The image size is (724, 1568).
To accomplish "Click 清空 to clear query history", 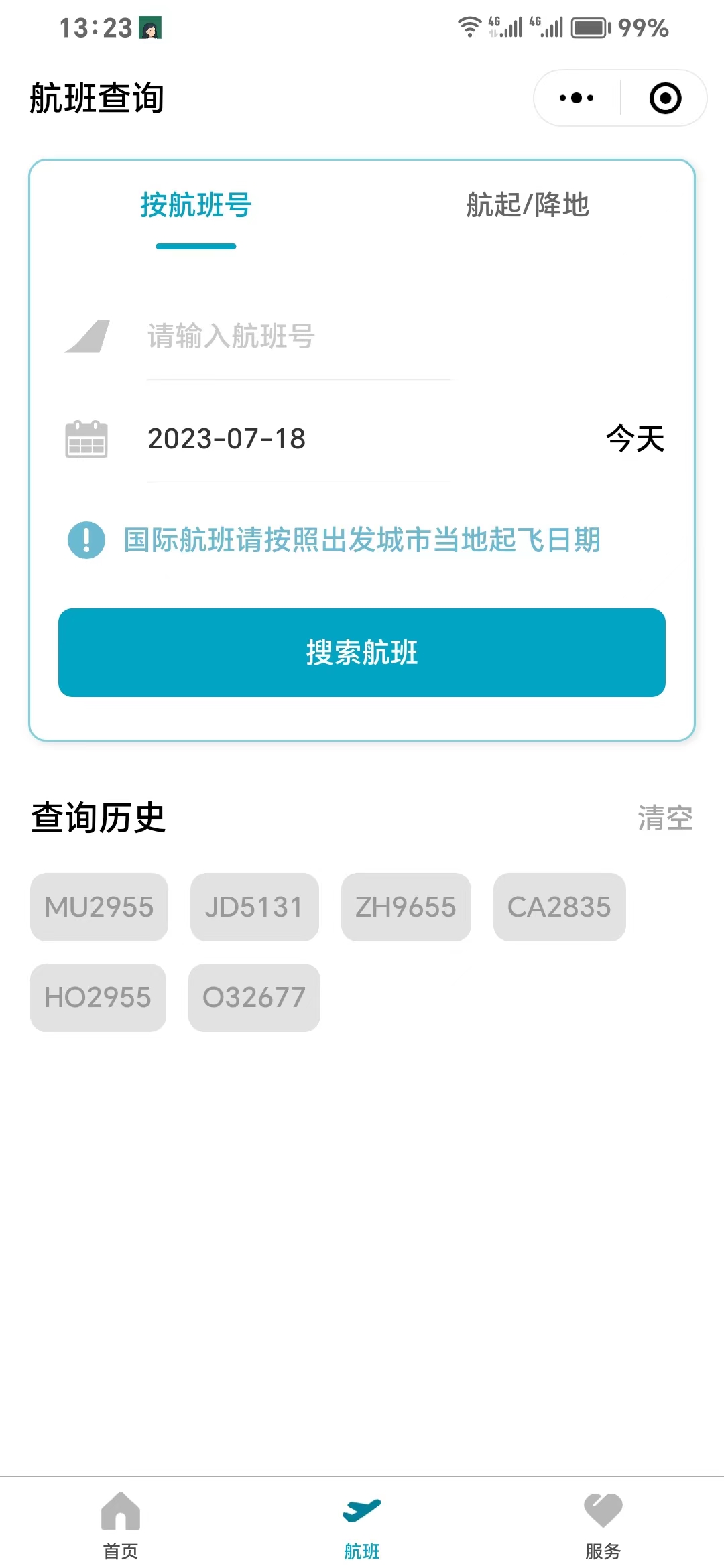I will 664,817.
